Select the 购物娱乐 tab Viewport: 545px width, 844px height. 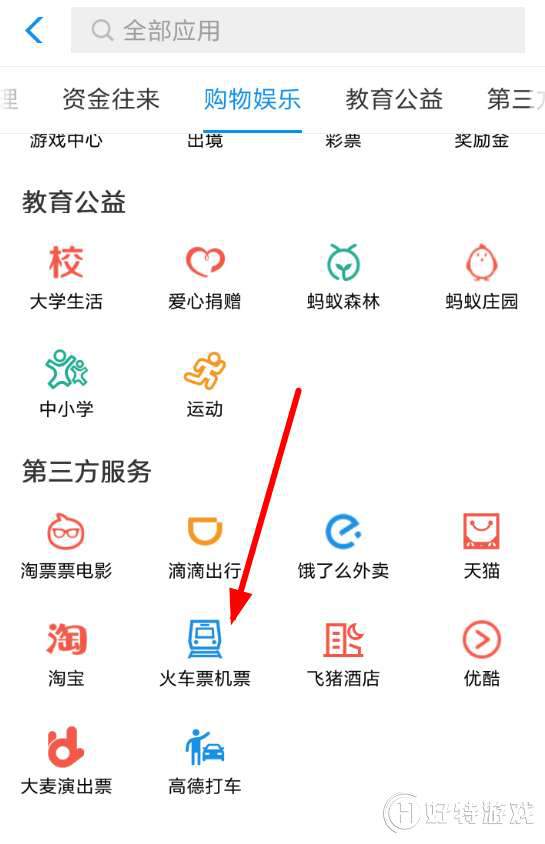click(252, 99)
